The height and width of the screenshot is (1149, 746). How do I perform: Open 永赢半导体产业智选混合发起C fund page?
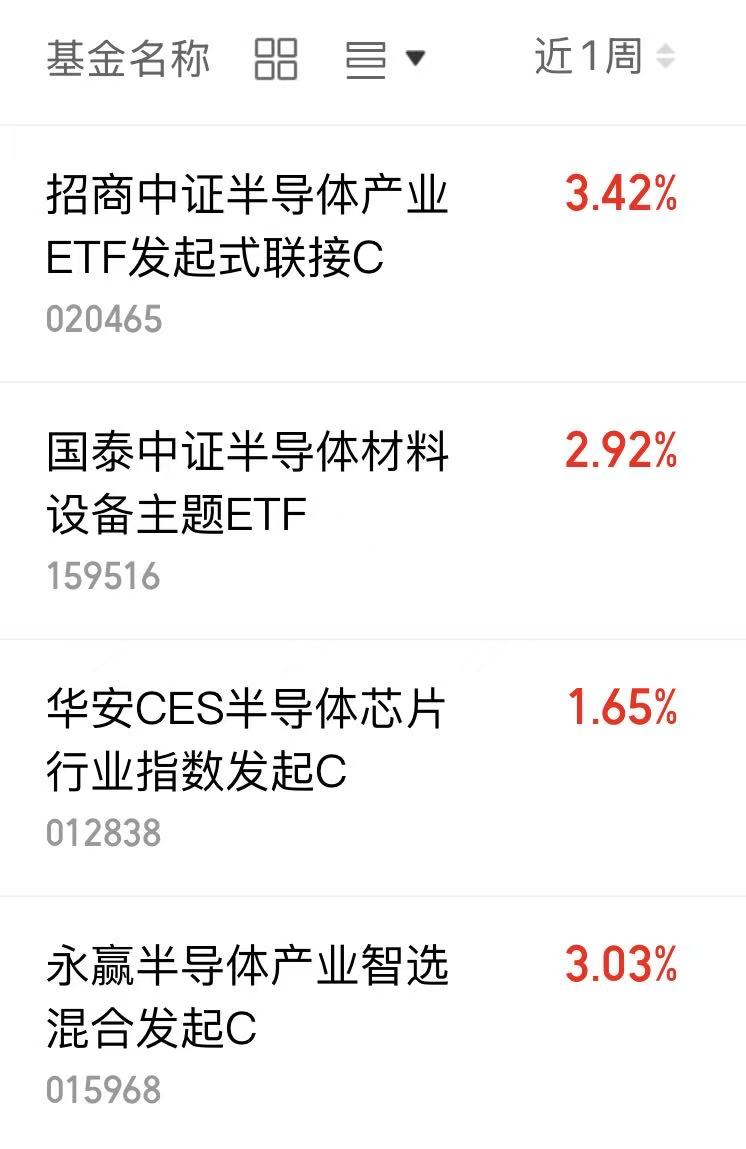pos(247,997)
